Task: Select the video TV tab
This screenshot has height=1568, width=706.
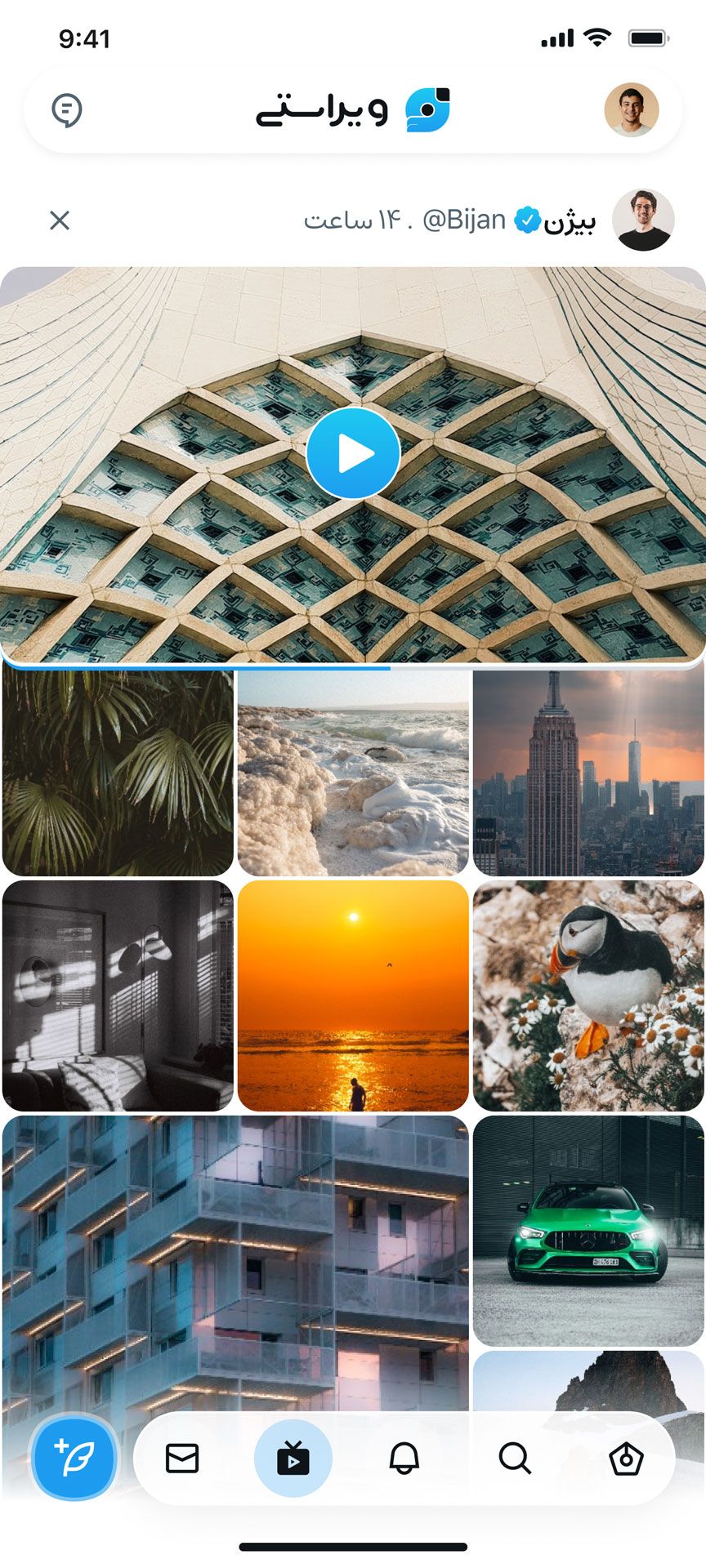Action: point(293,1458)
